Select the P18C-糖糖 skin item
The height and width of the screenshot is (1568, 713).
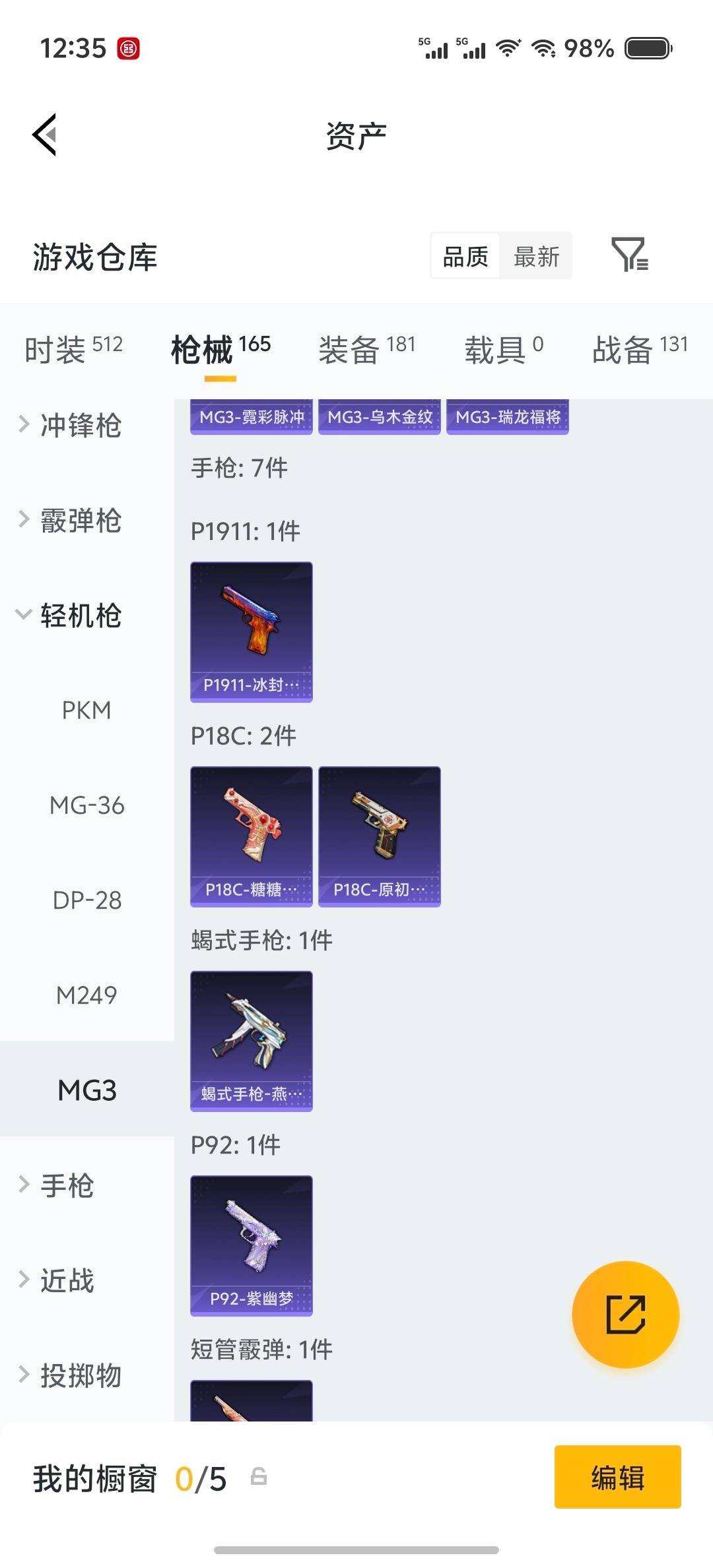[x=251, y=833]
